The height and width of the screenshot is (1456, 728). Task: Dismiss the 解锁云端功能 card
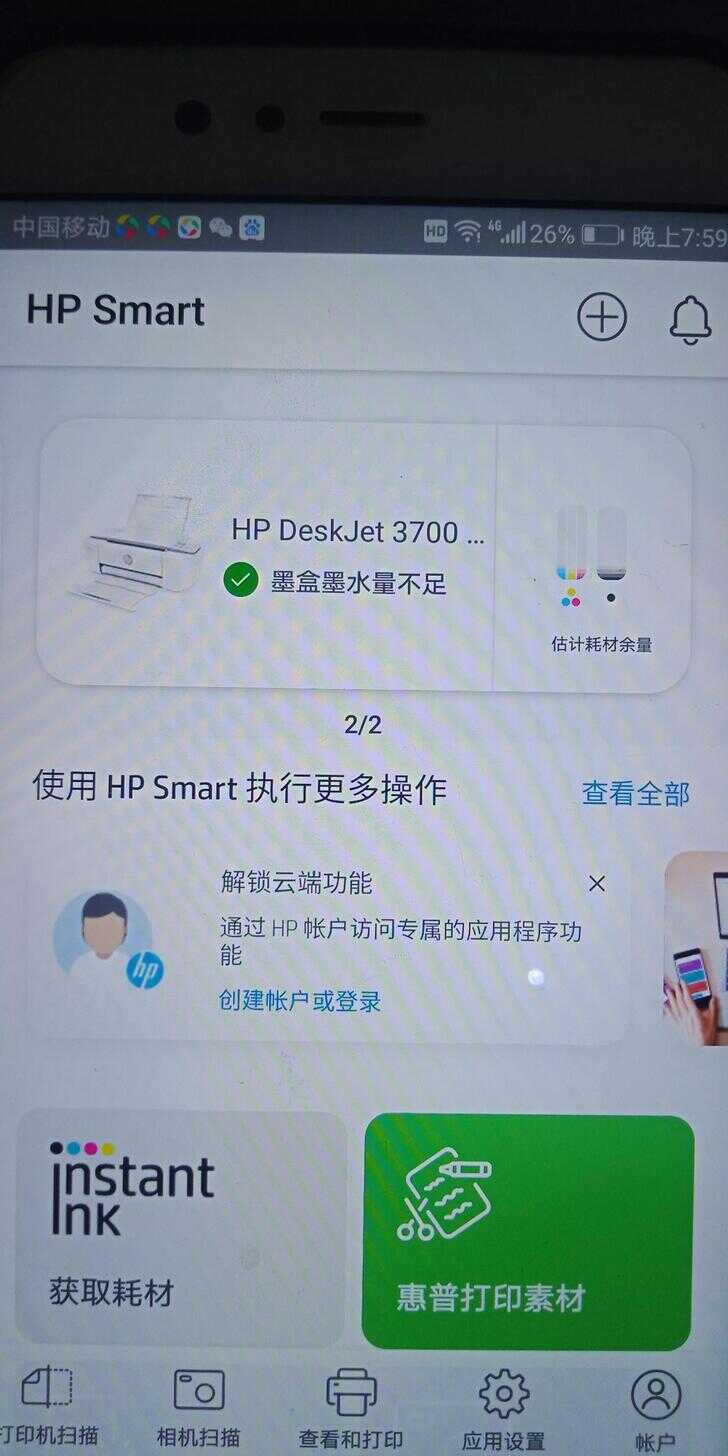597,883
